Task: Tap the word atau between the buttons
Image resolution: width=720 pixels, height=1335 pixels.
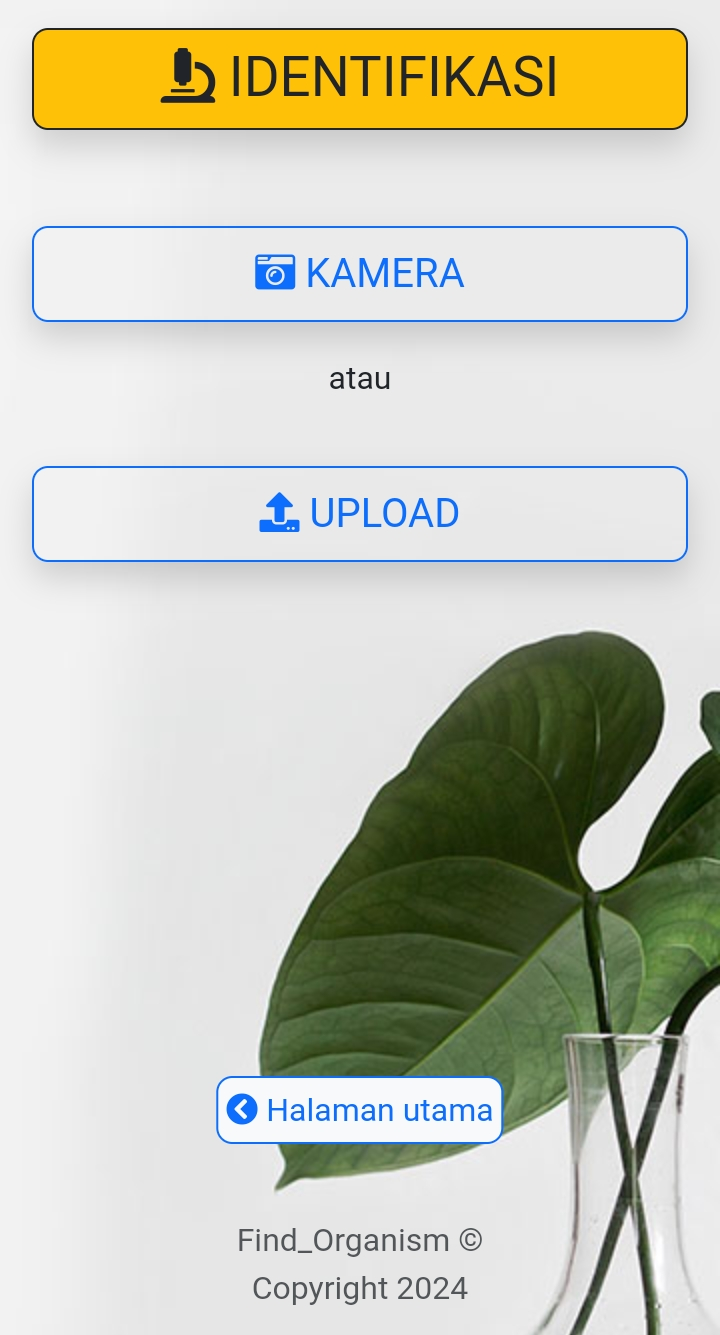Action: pos(359,378)
